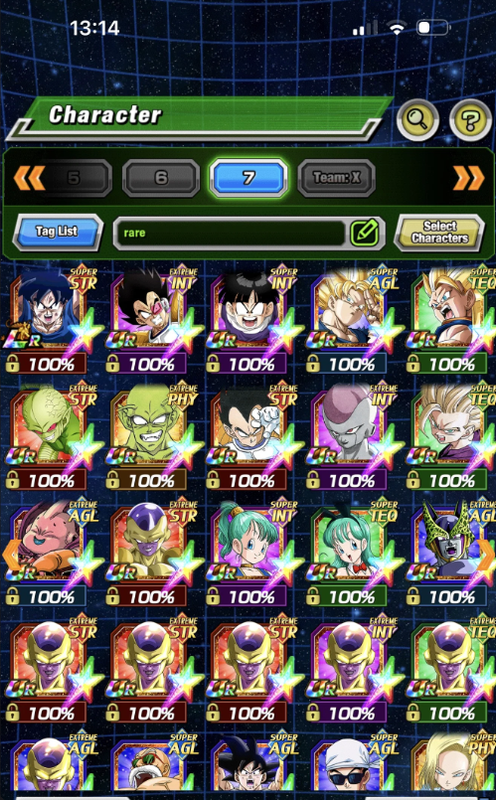Open the Extreme INT Golden Frieza card
This screenshot has height=800, width=496.
(351, 669)
